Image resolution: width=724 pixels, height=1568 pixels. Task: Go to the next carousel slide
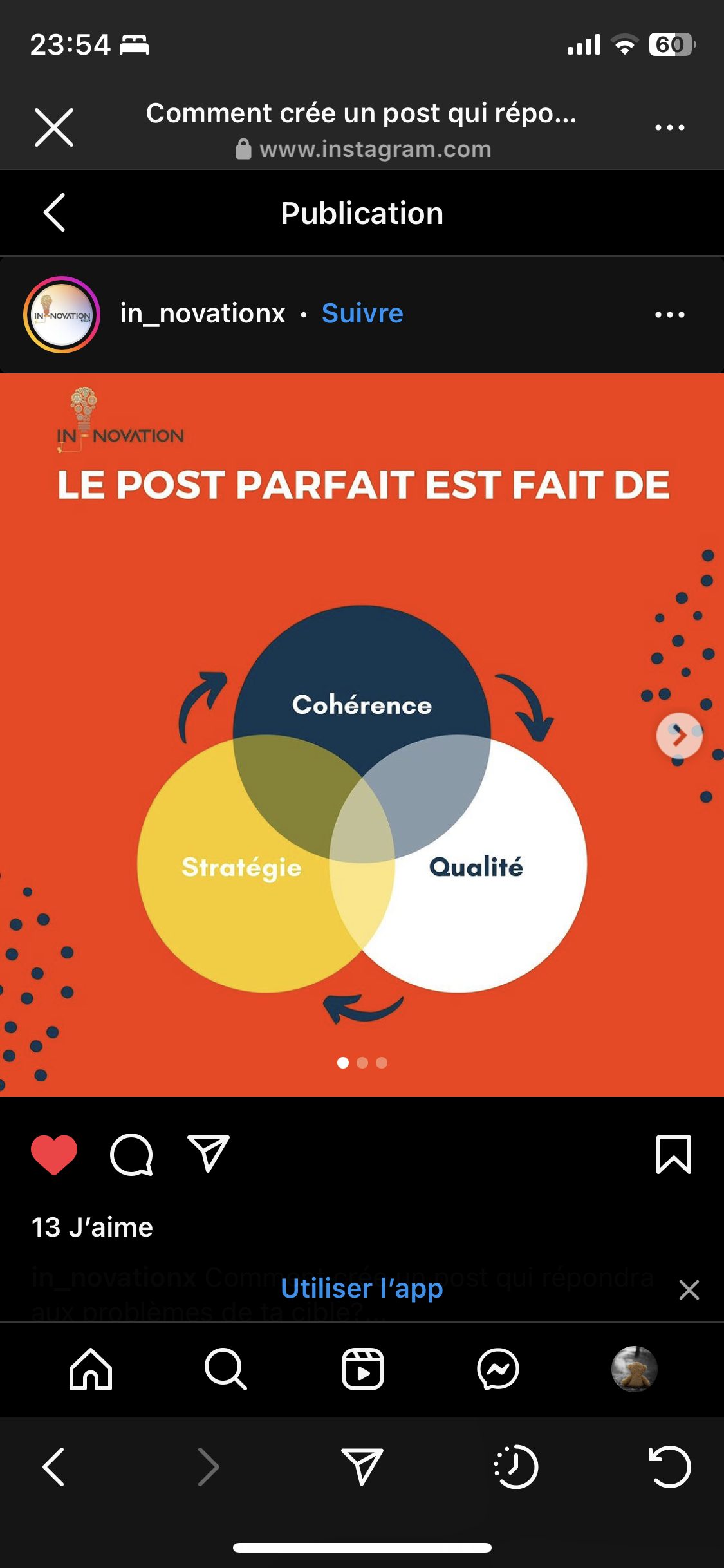coord(679,735)
